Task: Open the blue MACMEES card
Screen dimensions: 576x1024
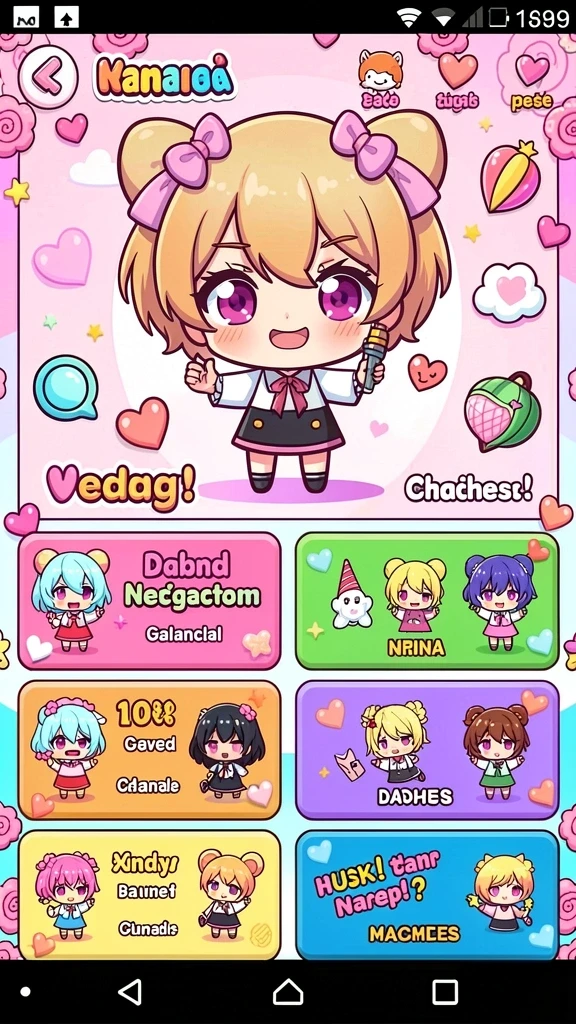Action: click(x=427, y=895)
